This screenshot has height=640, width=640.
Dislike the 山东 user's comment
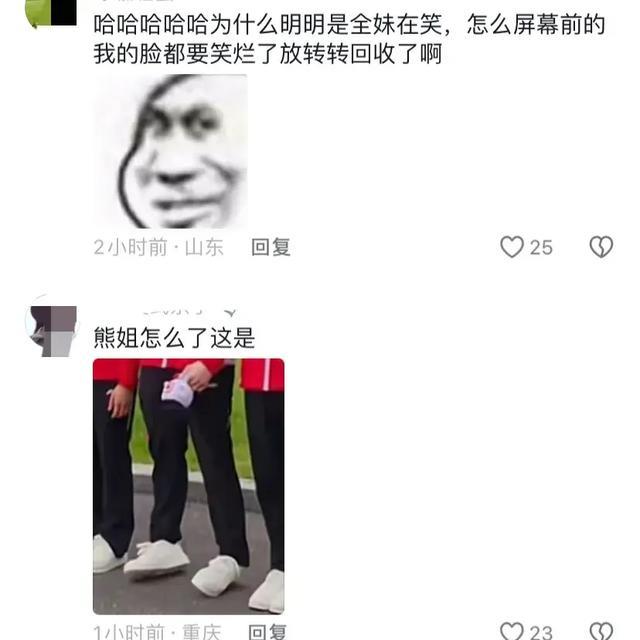[x=600, y=247]
